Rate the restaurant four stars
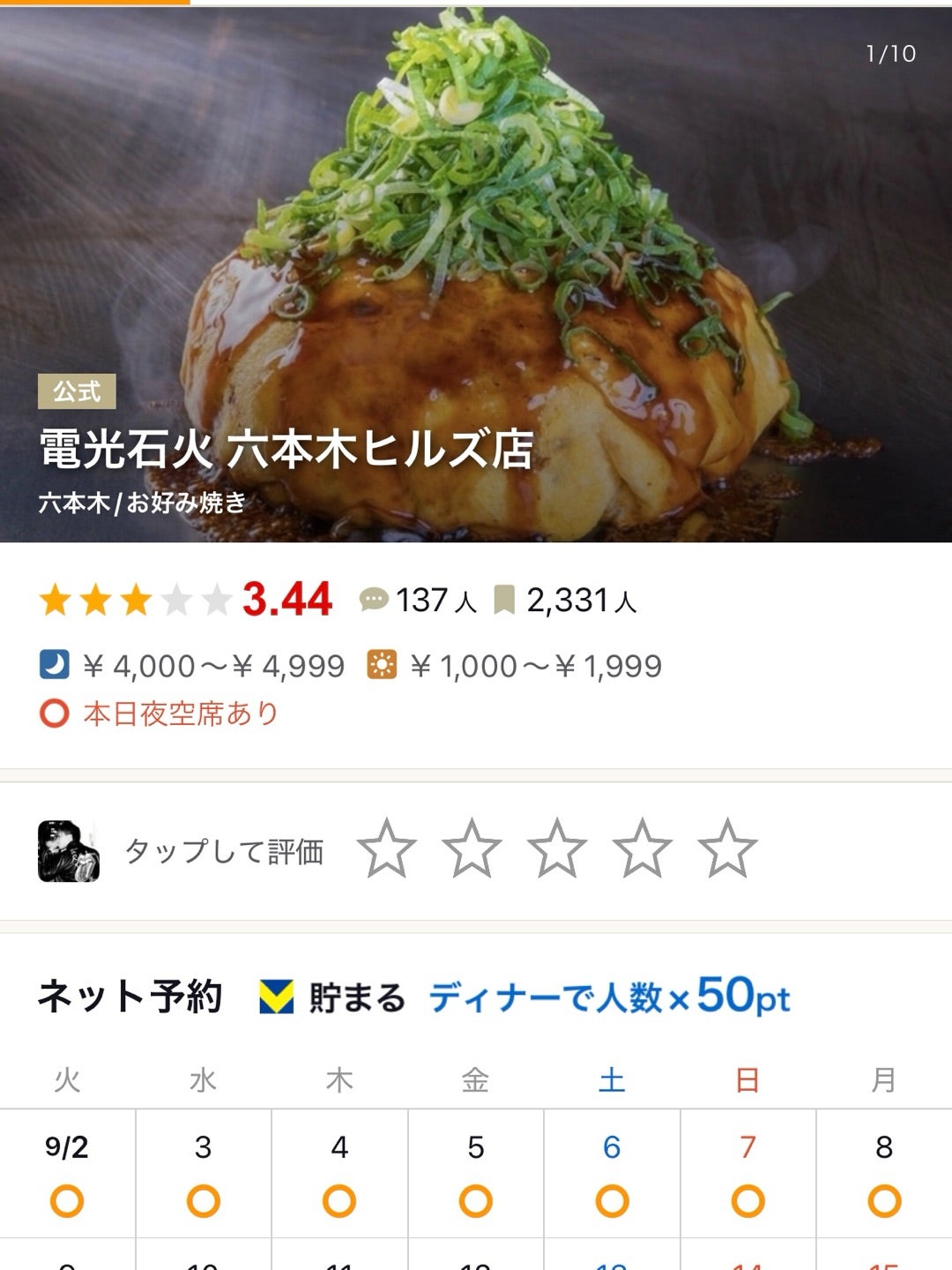 642,849
